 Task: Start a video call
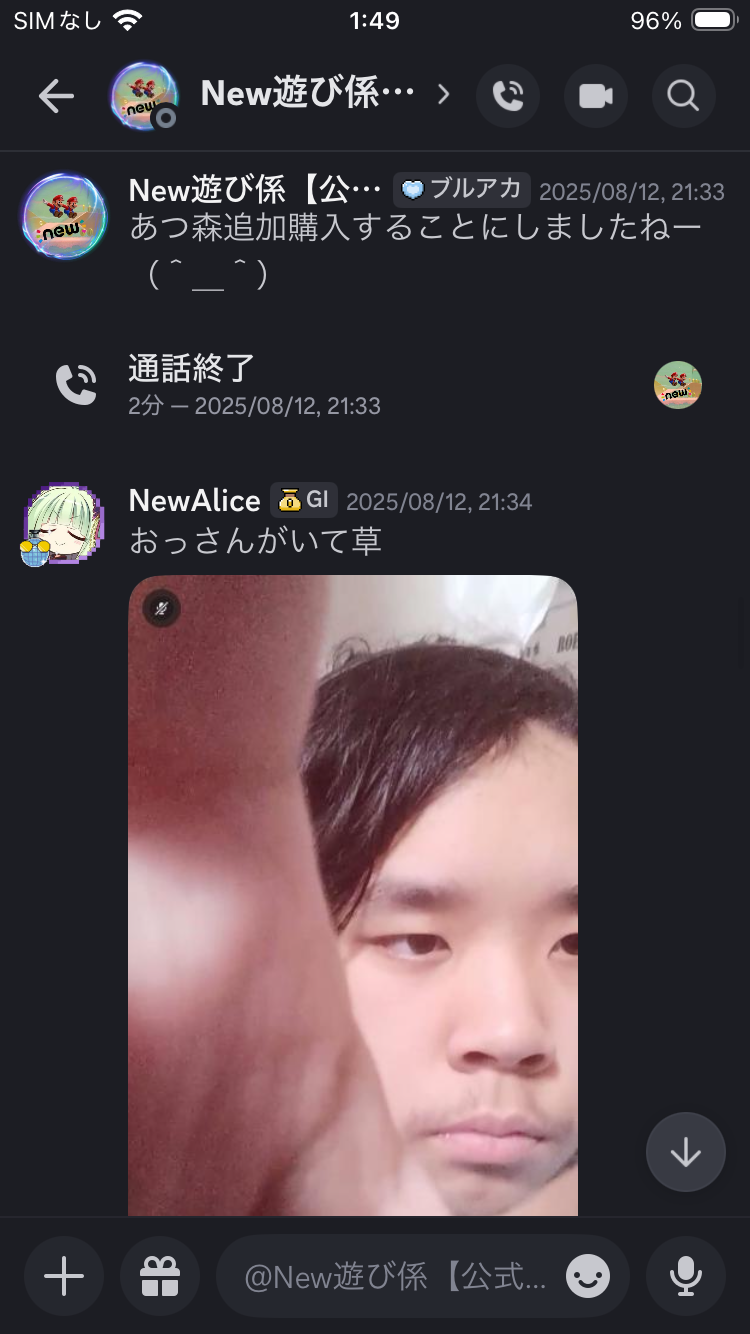coord(596,96)
